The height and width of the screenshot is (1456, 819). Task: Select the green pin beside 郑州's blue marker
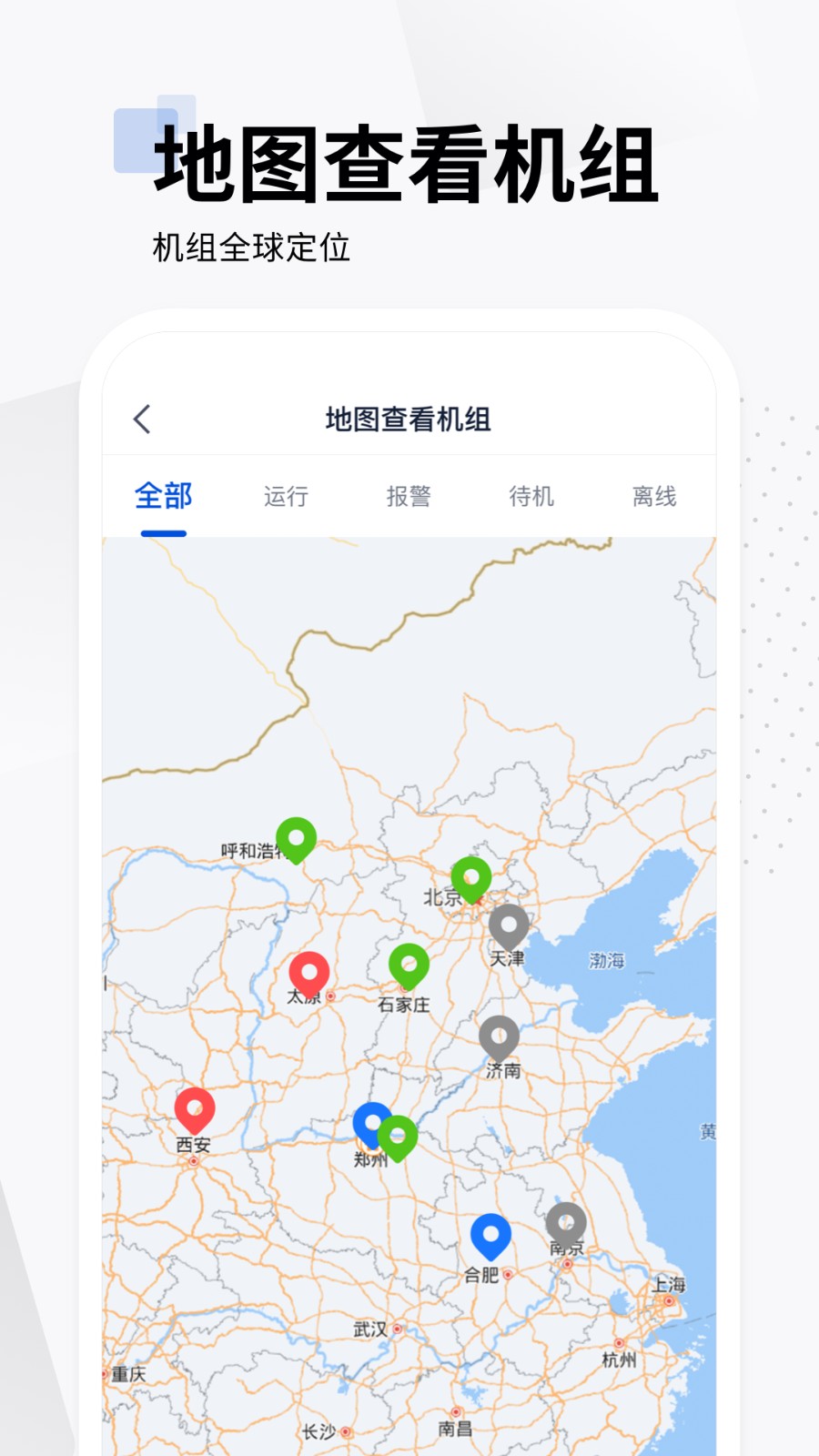397,1137
